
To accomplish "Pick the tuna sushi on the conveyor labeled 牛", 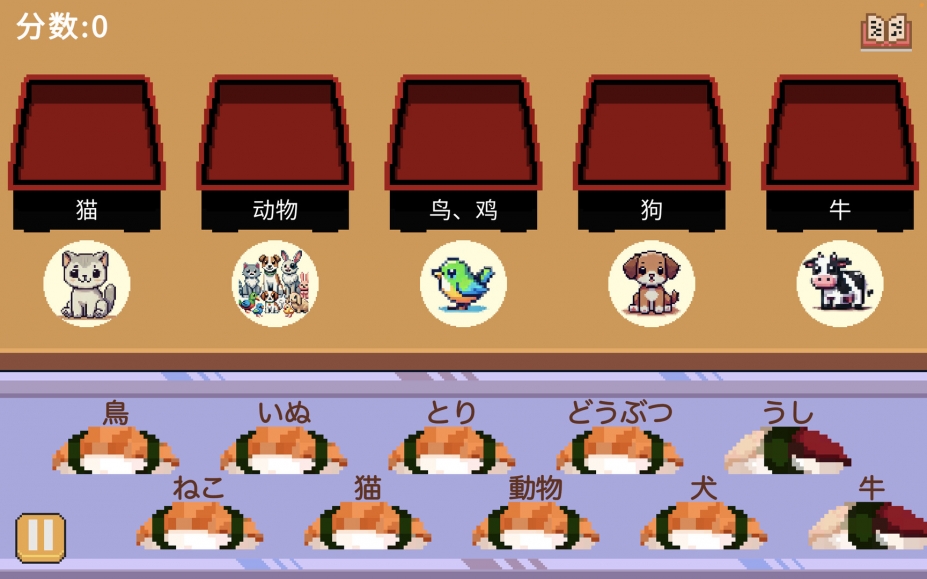I will click(x=870, y=524).
